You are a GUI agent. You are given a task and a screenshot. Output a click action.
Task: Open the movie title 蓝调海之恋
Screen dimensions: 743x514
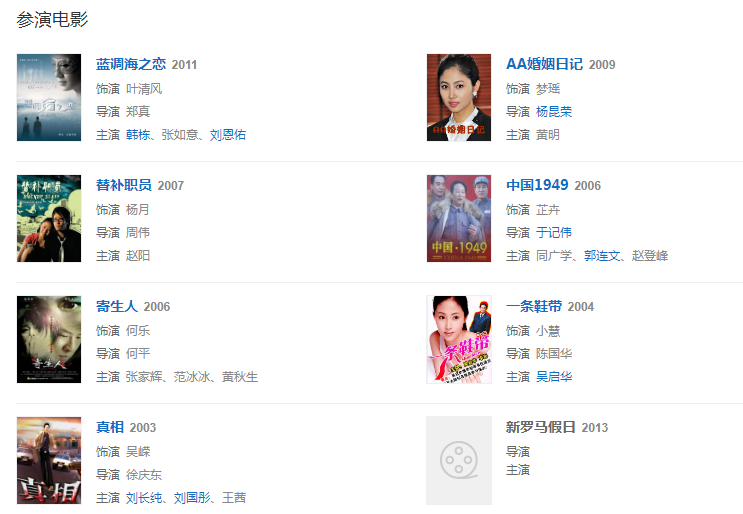click(x=131, y=64)
